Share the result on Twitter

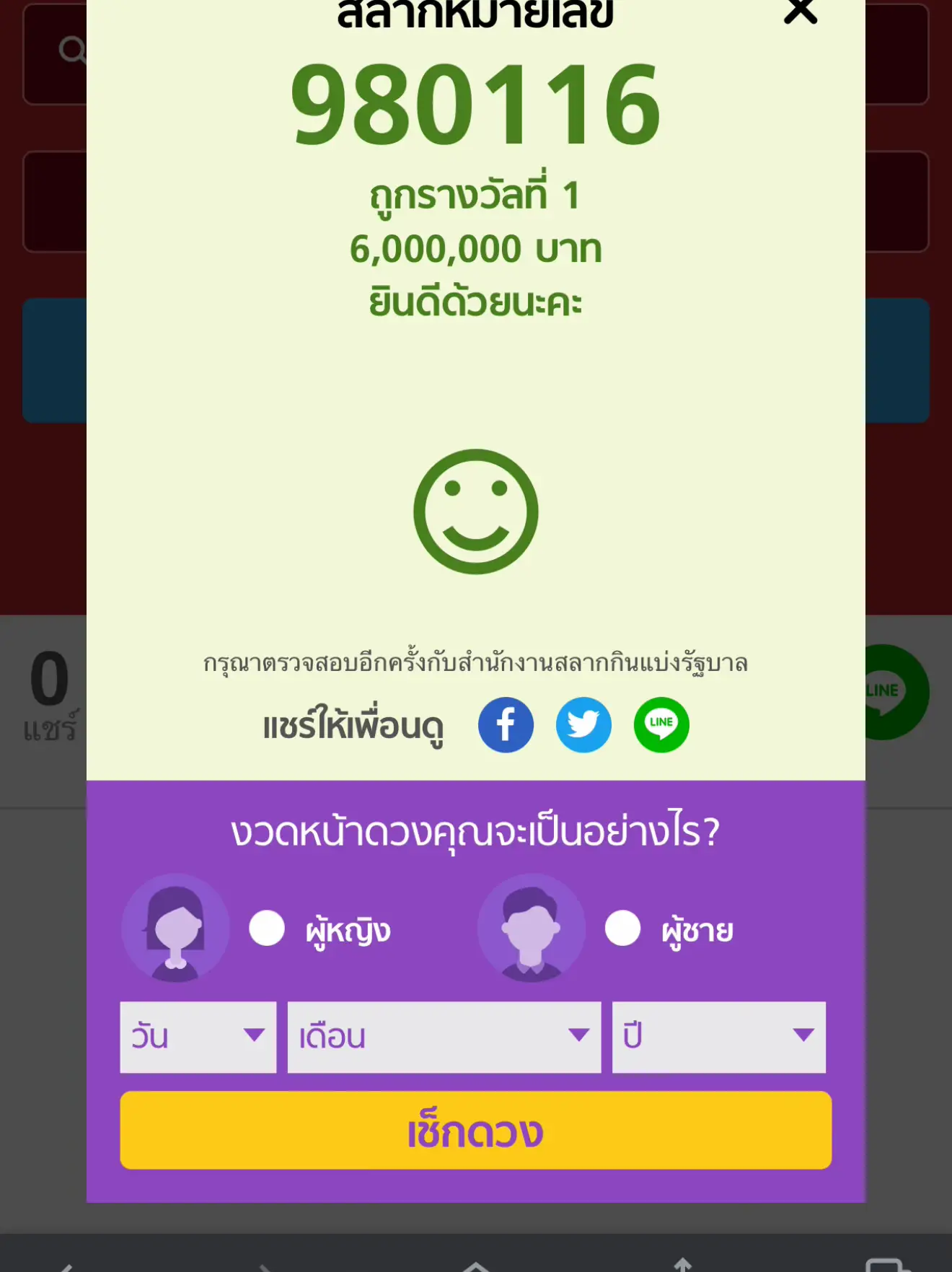click(584, 725)
